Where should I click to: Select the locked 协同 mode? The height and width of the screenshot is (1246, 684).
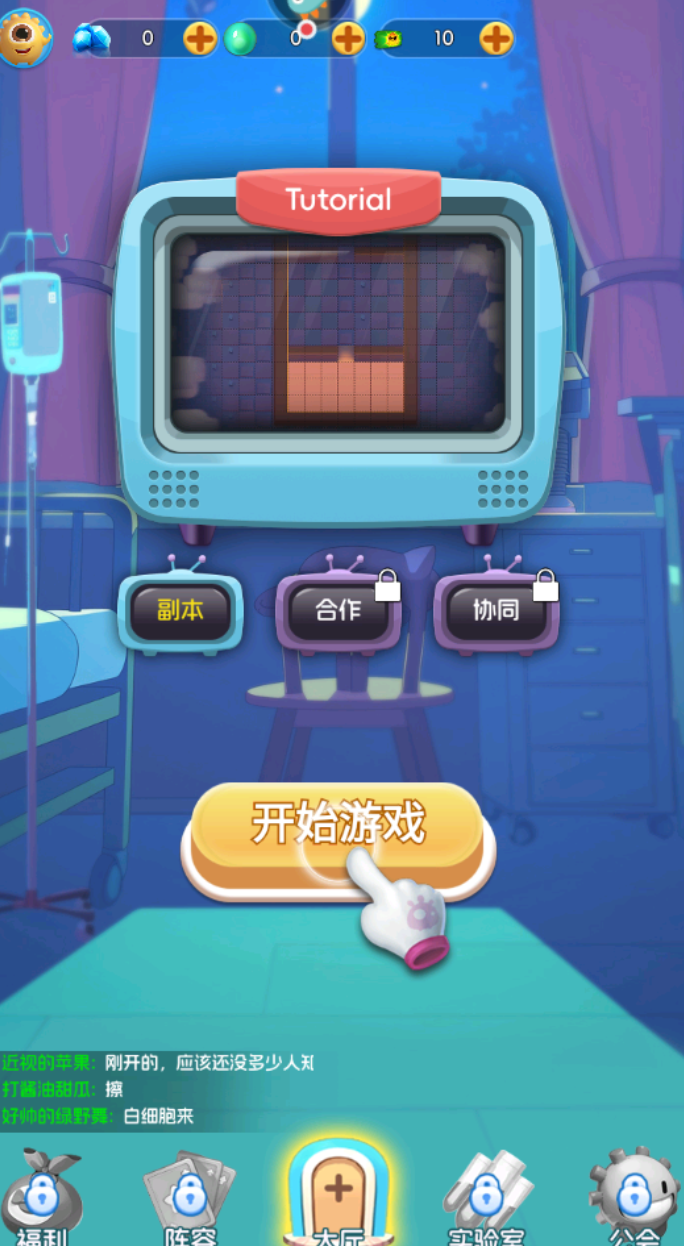(x=496, y=611)
